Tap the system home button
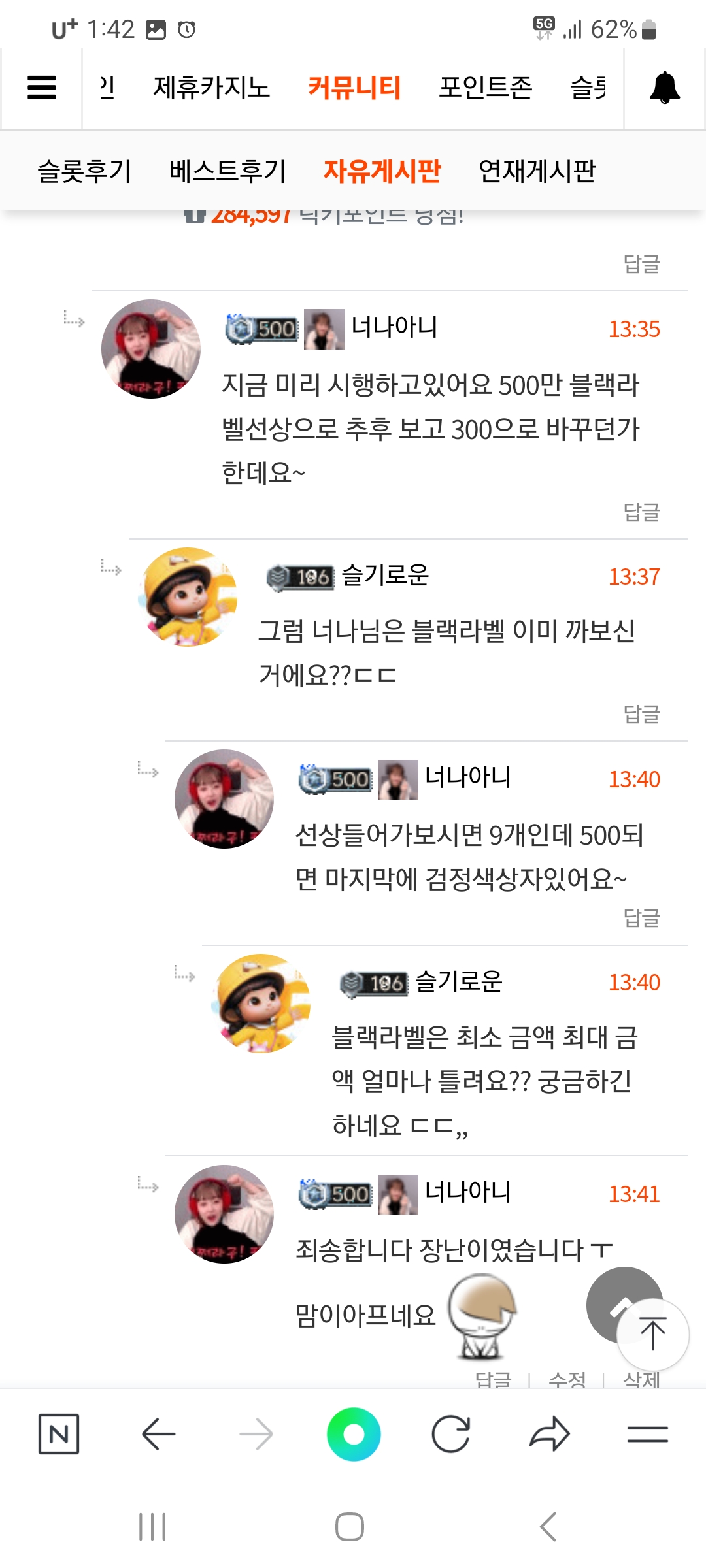The height and width of the screenshot is (1568, 706). (x=350, y=1527)
